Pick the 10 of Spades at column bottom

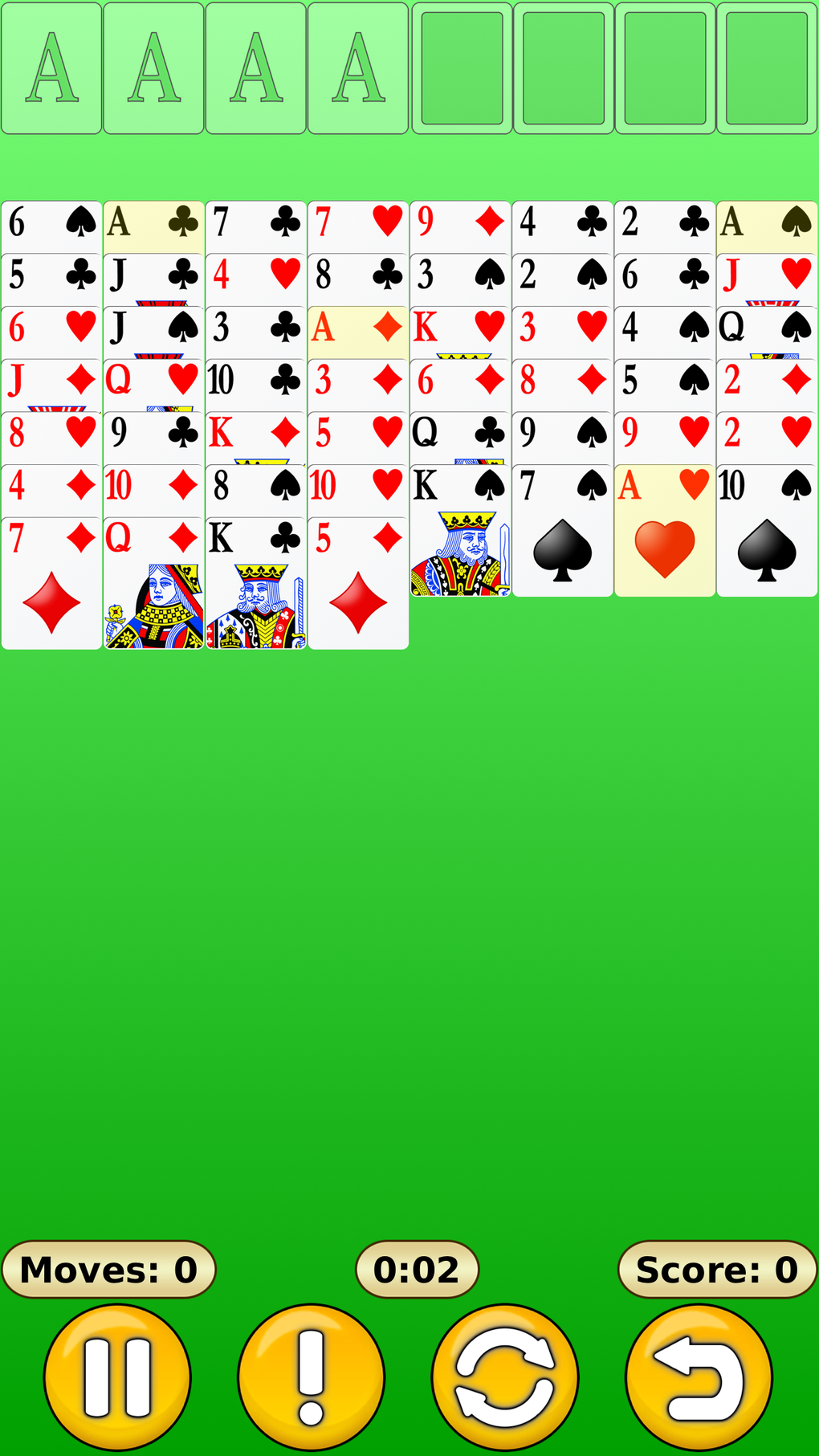(x=767, y=530)
